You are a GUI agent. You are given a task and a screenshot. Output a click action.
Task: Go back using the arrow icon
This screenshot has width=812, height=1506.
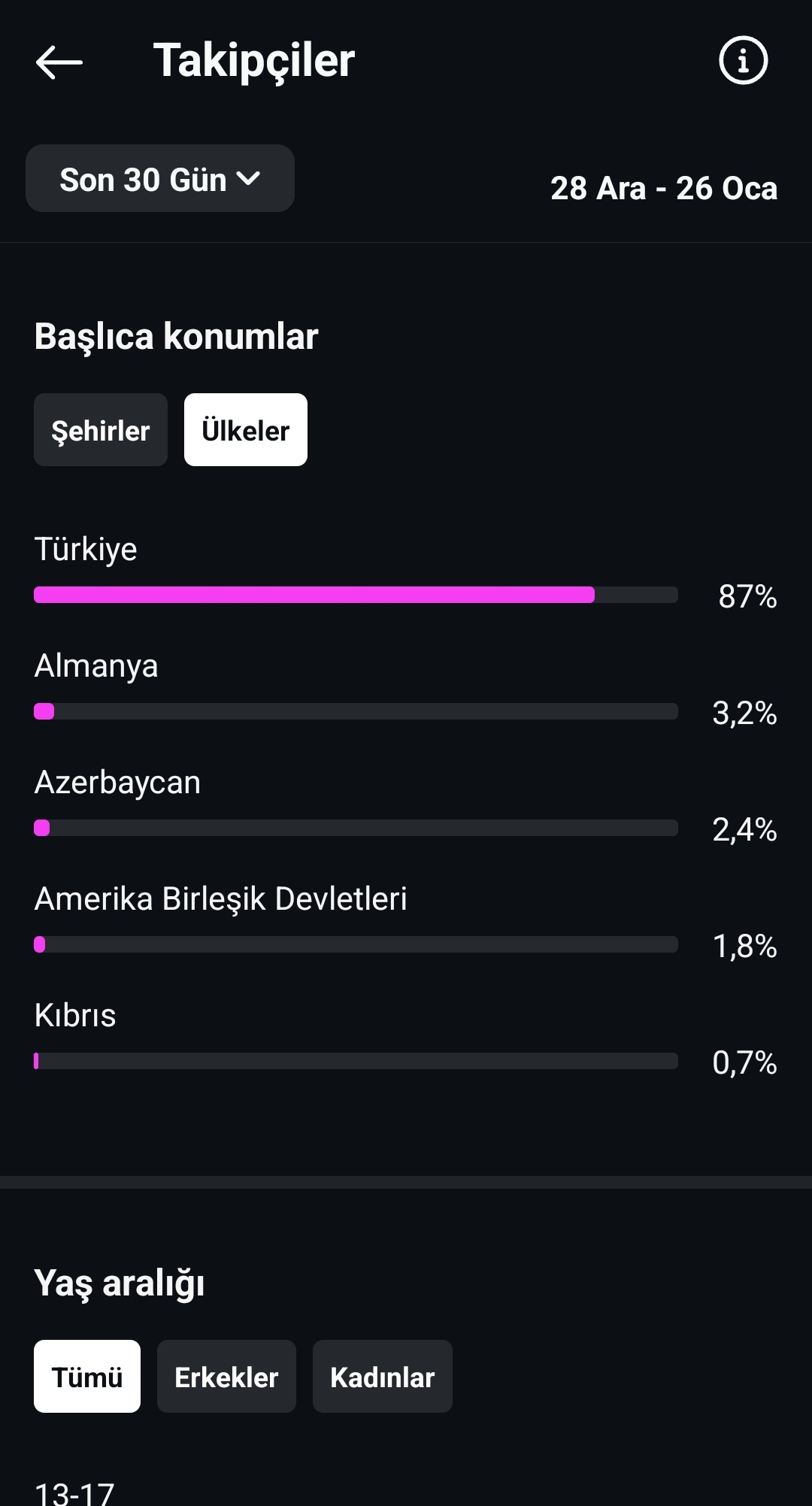click(59, 62)
